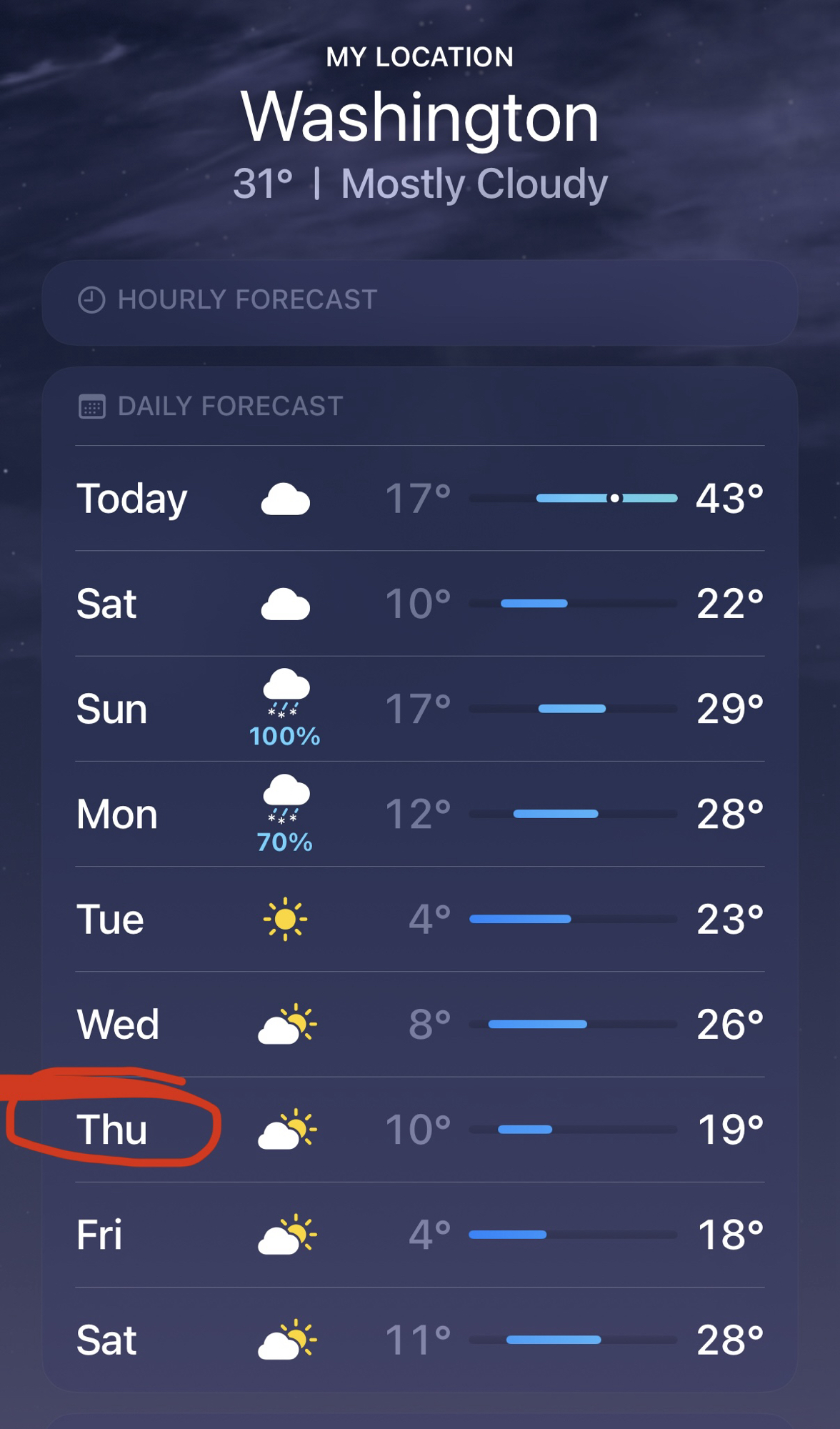Viewport: 840px width, 1429px height.
Task: Open the Hourly Forecast card
Action: click(x=419, y=301)
